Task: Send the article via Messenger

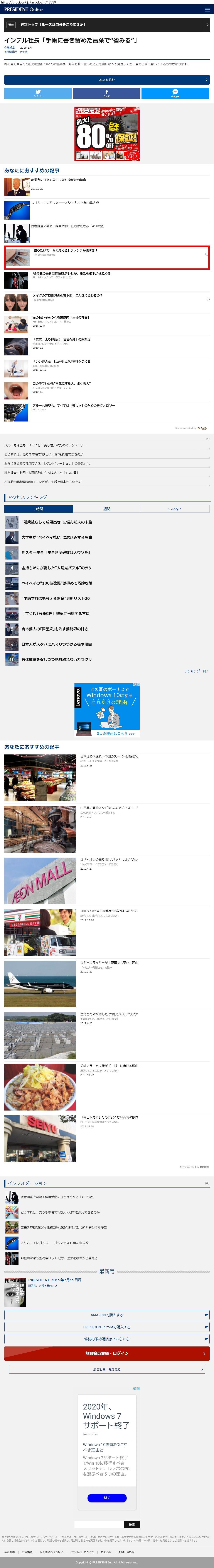Action: coord(175,93)
